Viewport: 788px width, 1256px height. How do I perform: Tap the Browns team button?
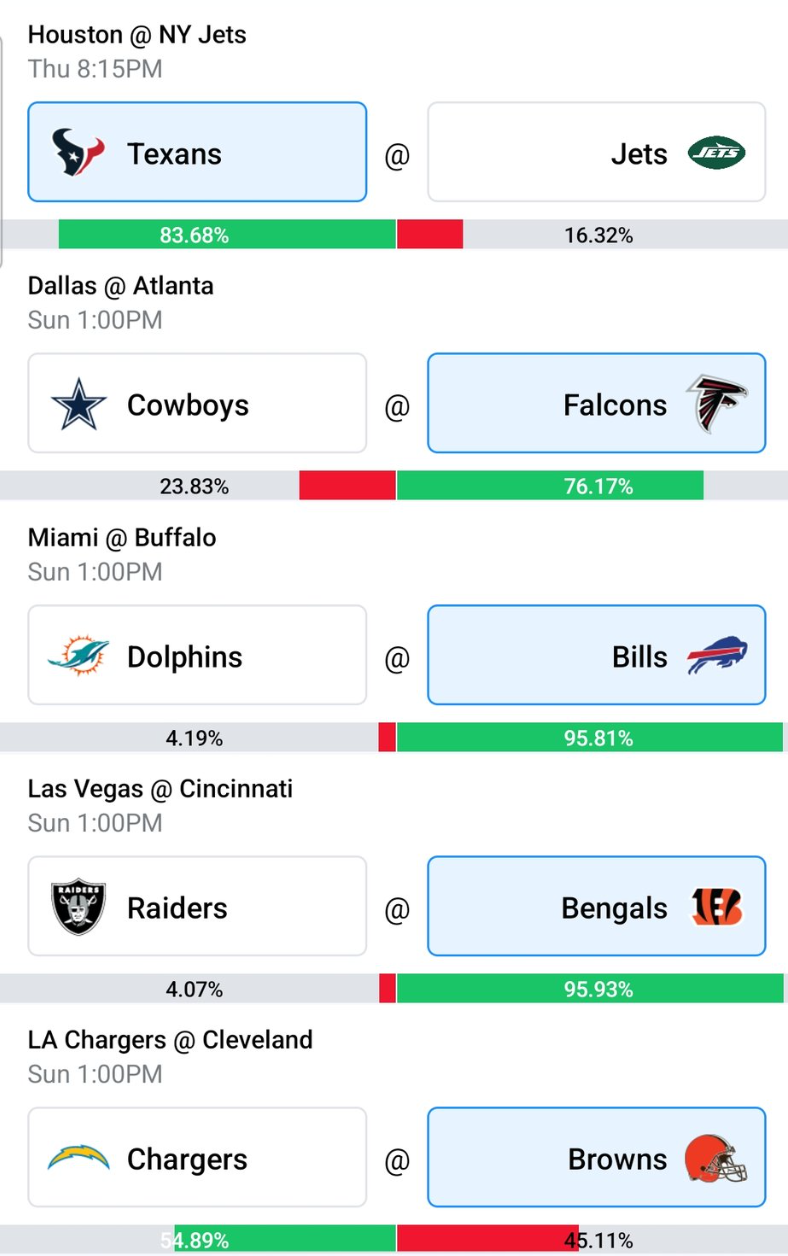(597, 1157)
